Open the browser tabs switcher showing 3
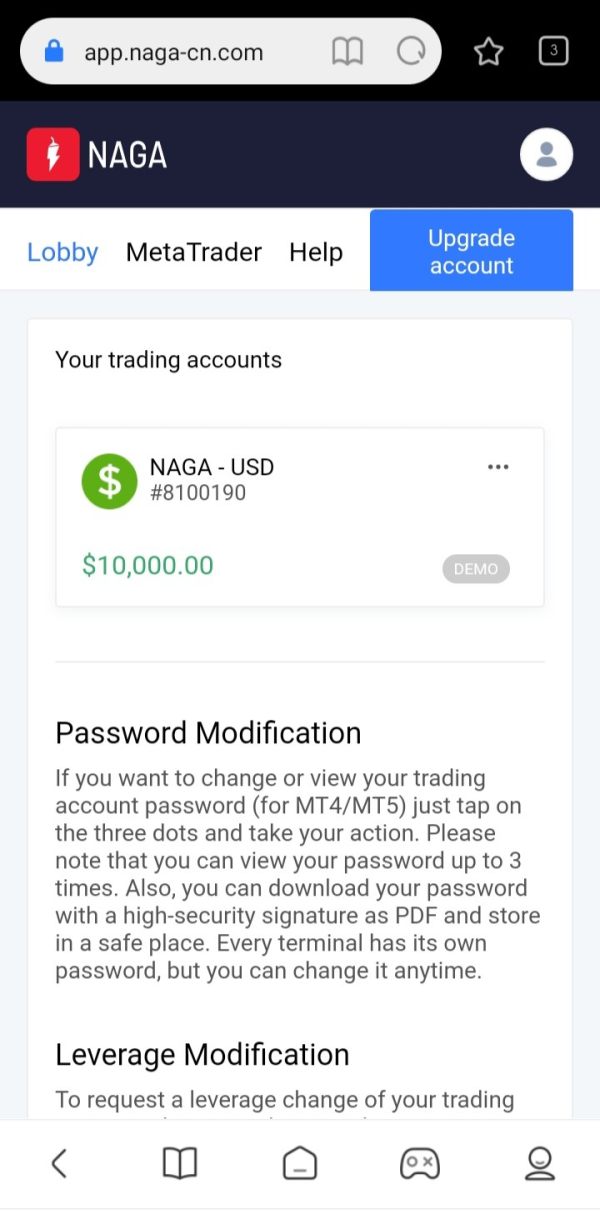Screen dimensions: 600x1214 point(553,51)
